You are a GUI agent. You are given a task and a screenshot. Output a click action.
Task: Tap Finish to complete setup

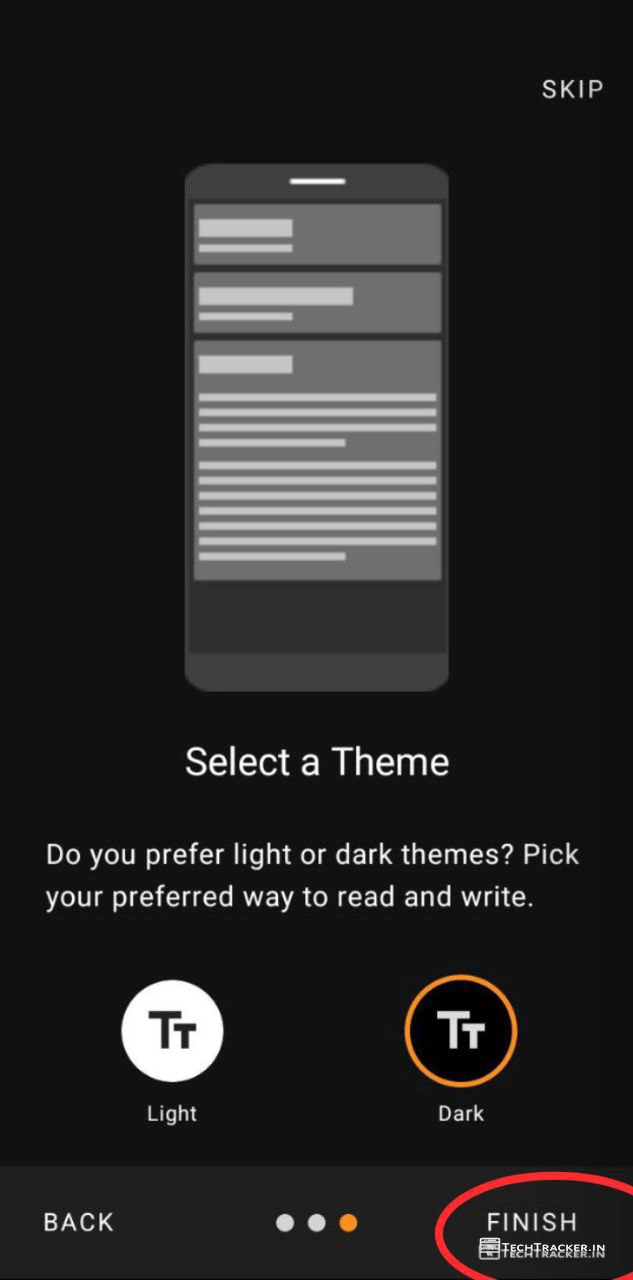[x=532, y=1222]
